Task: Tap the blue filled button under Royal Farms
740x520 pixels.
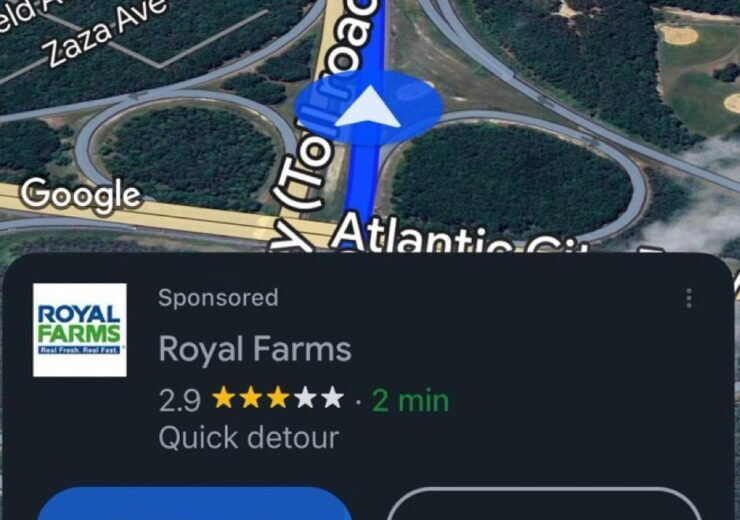Action: pyautogui.click(x=195, y=505)
